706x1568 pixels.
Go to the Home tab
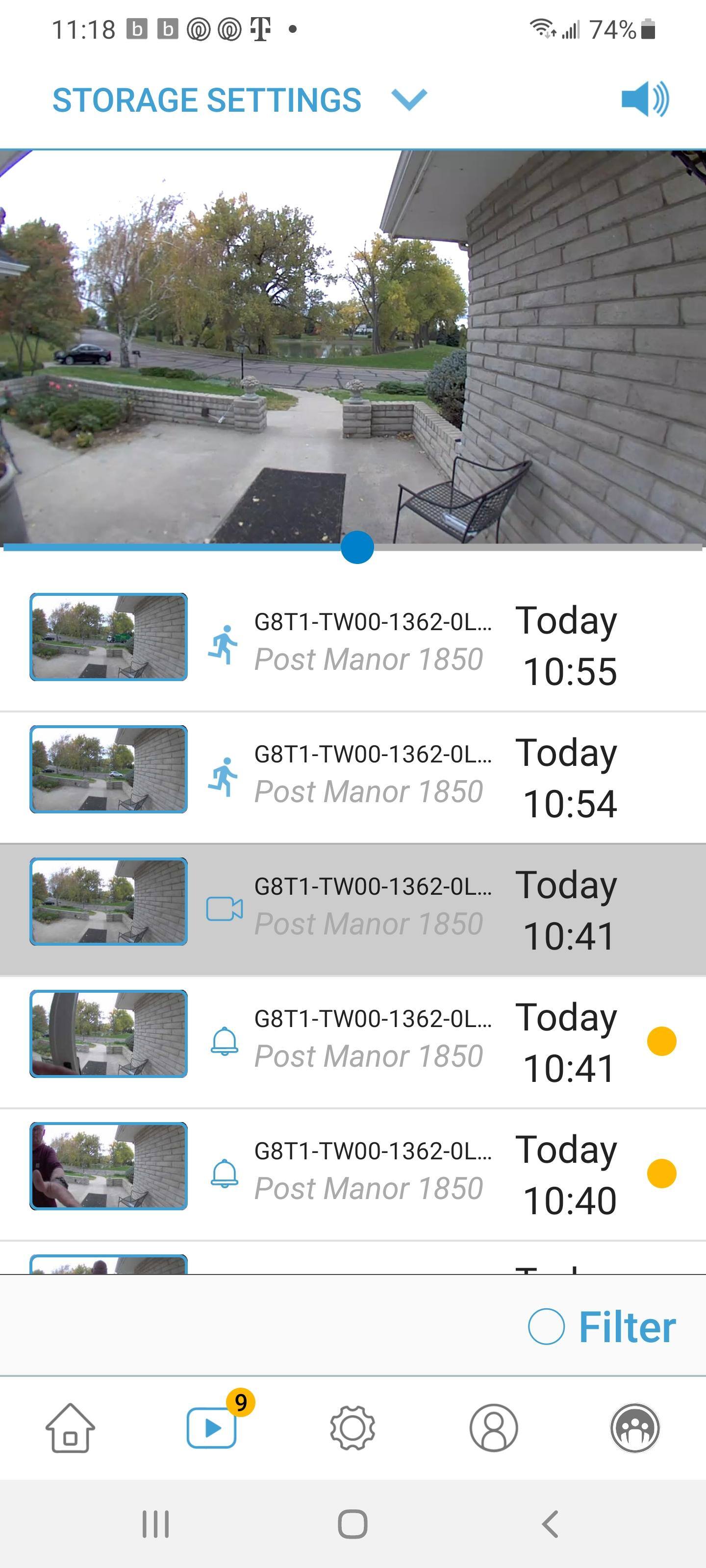coord(70,1427)
